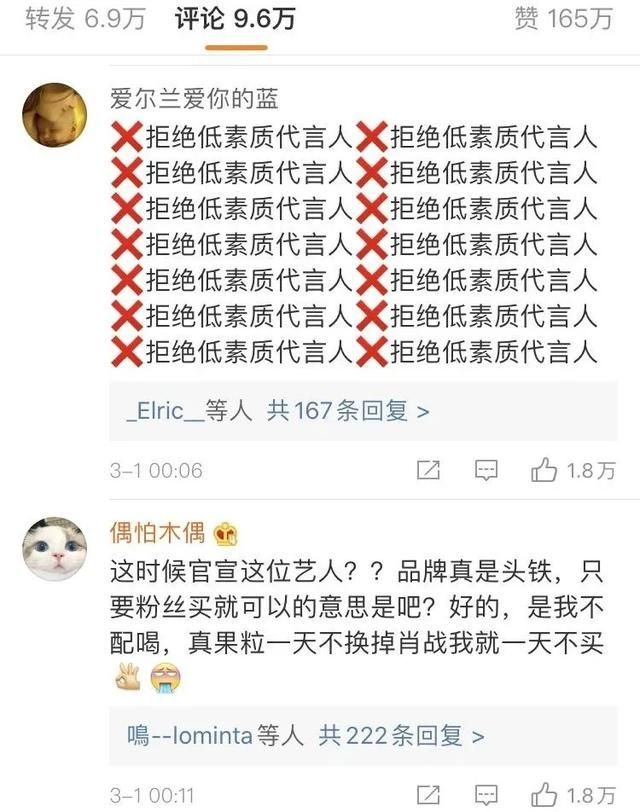Repost the comment by 爱尔兰爱你的蓝

tap(428, 470)
